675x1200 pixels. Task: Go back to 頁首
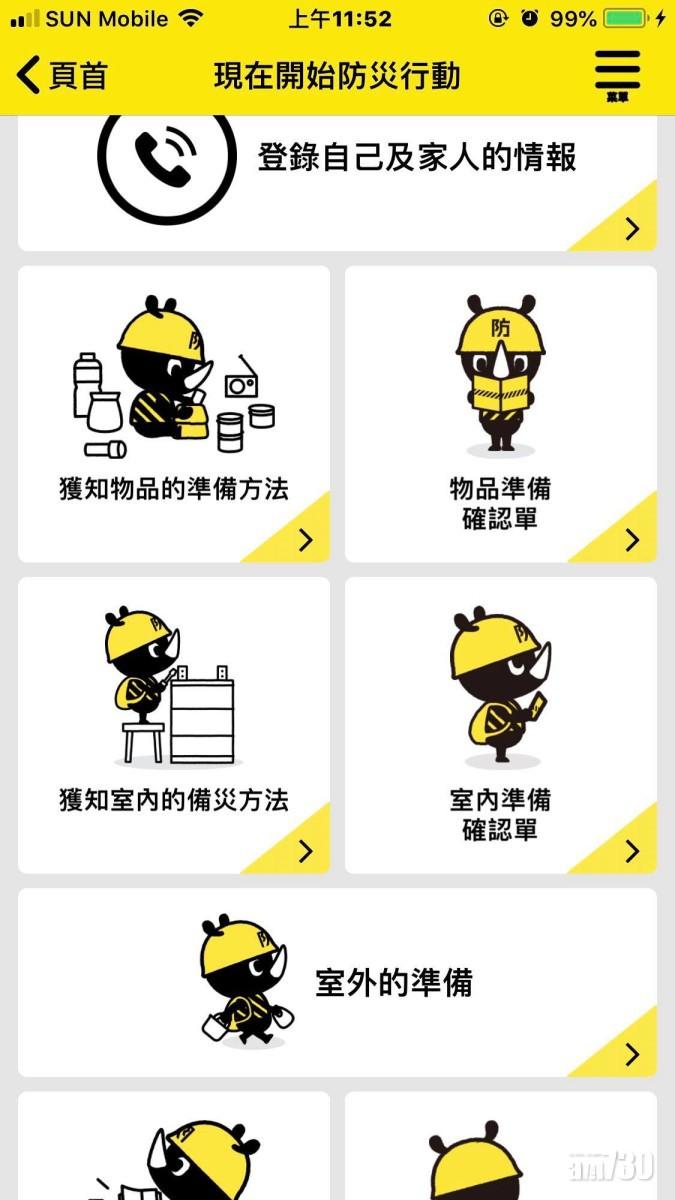pyautogui.click(x=62, y=76)
